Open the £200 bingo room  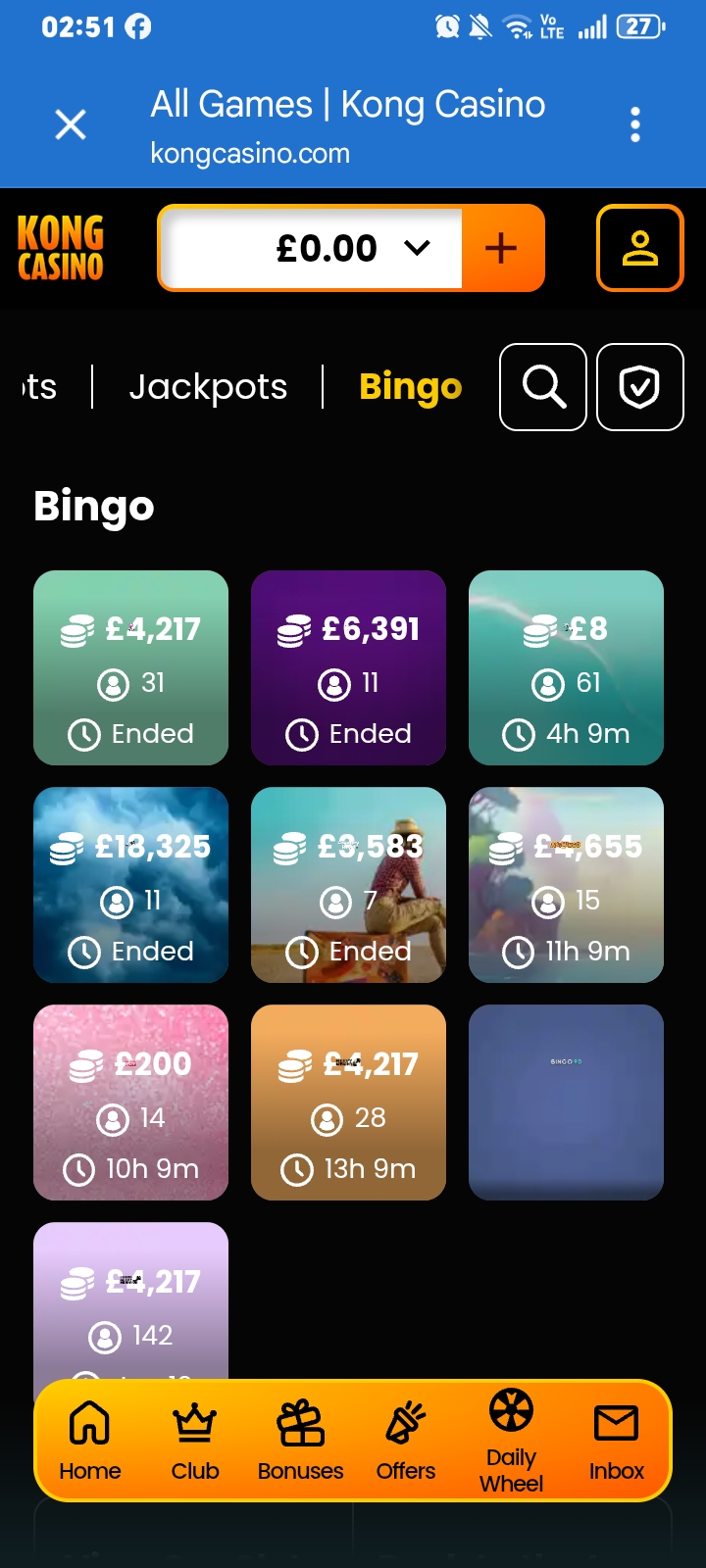pyautogui.click(x=130, y=1102)
